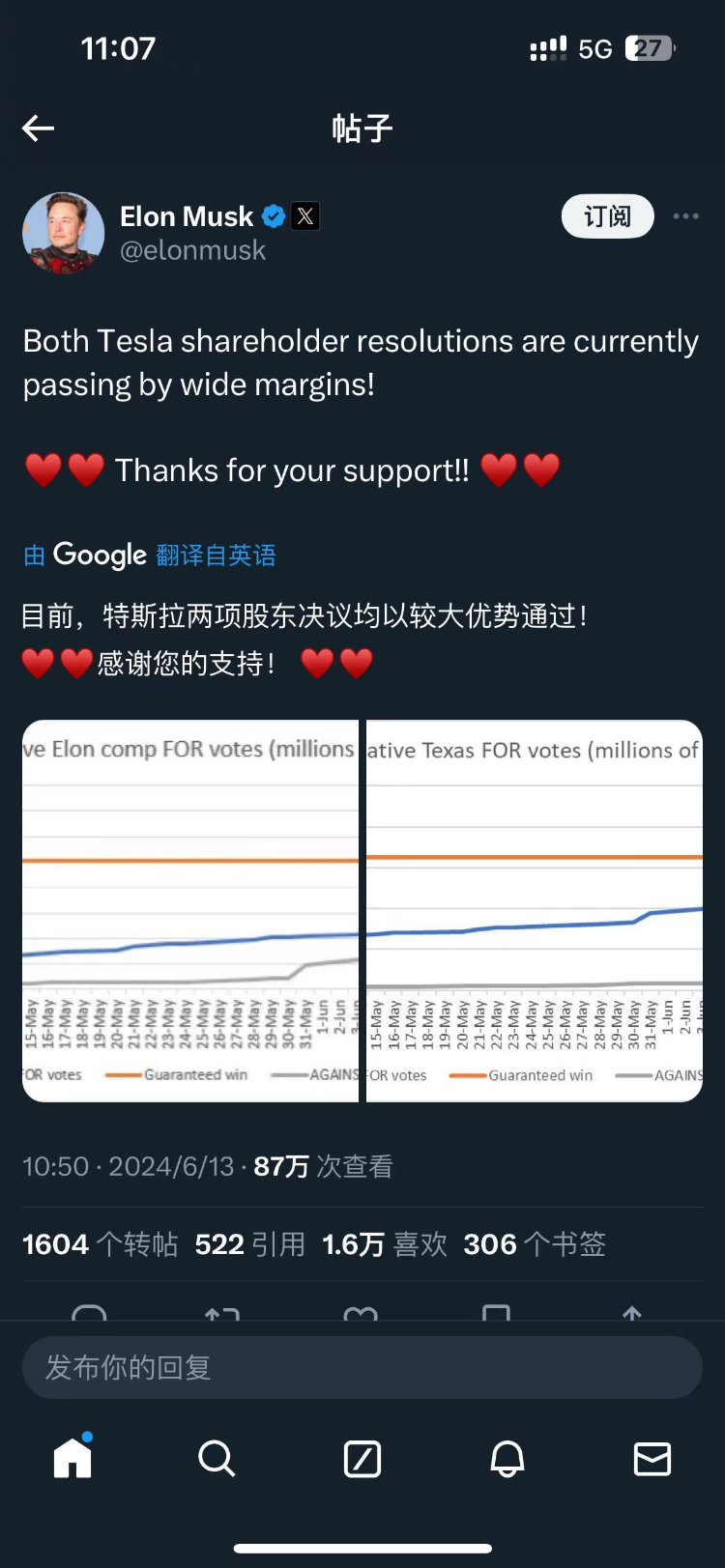Open the messages envelope tab

(652, 1459)
